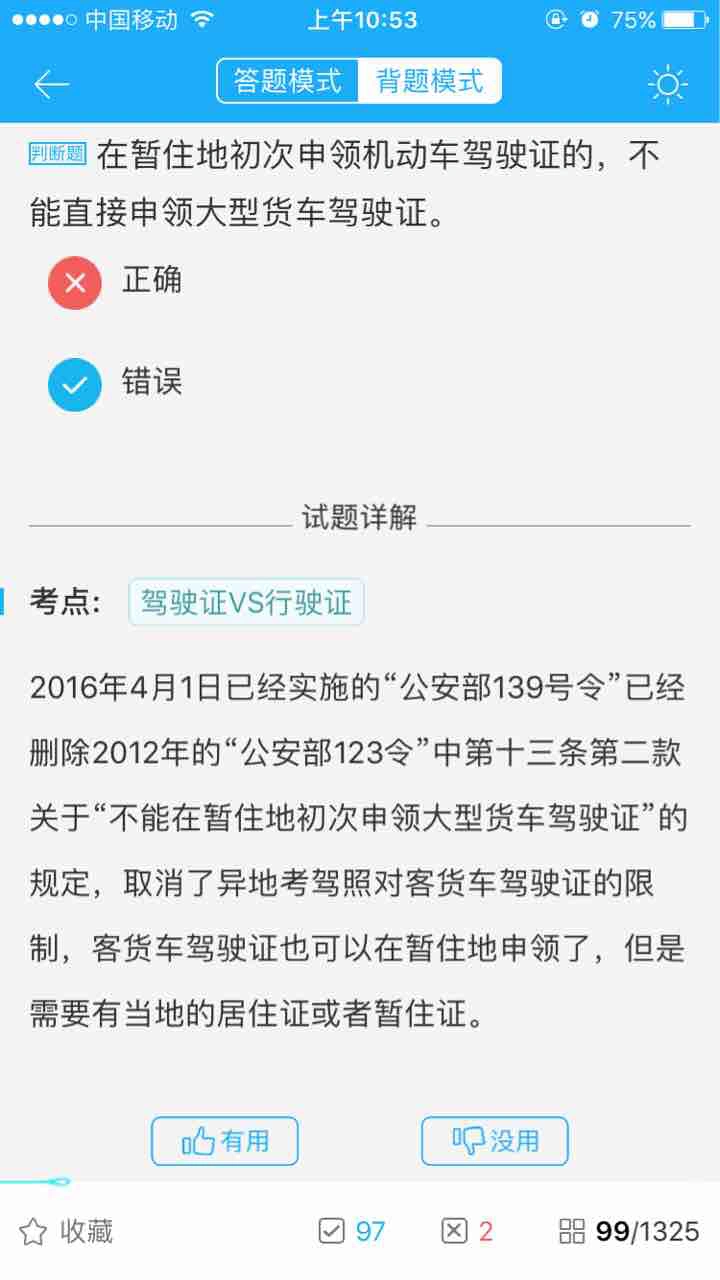
Task: Add this question to 收藏
Action: 66,1231
